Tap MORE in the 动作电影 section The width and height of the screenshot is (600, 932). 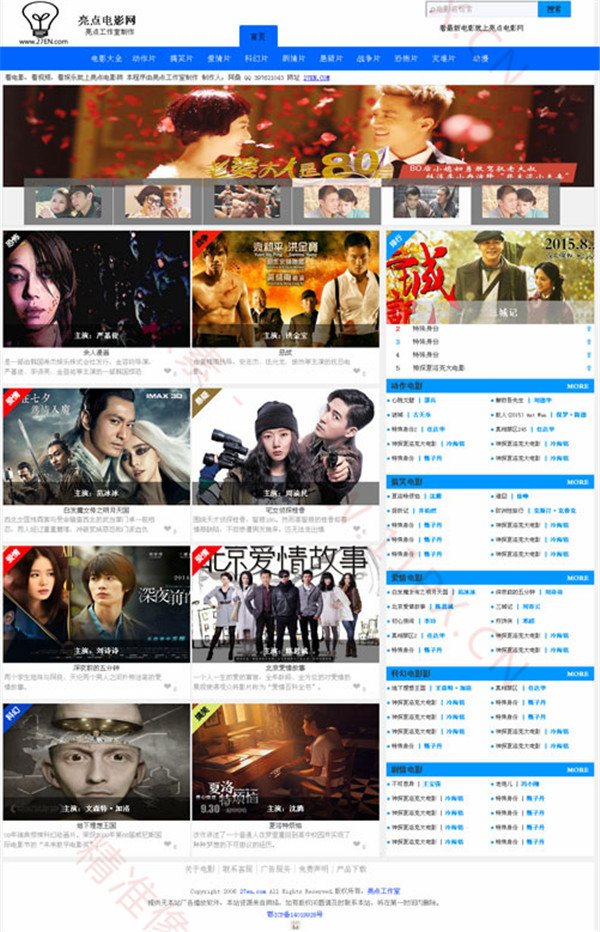click(x=577, y=385)
